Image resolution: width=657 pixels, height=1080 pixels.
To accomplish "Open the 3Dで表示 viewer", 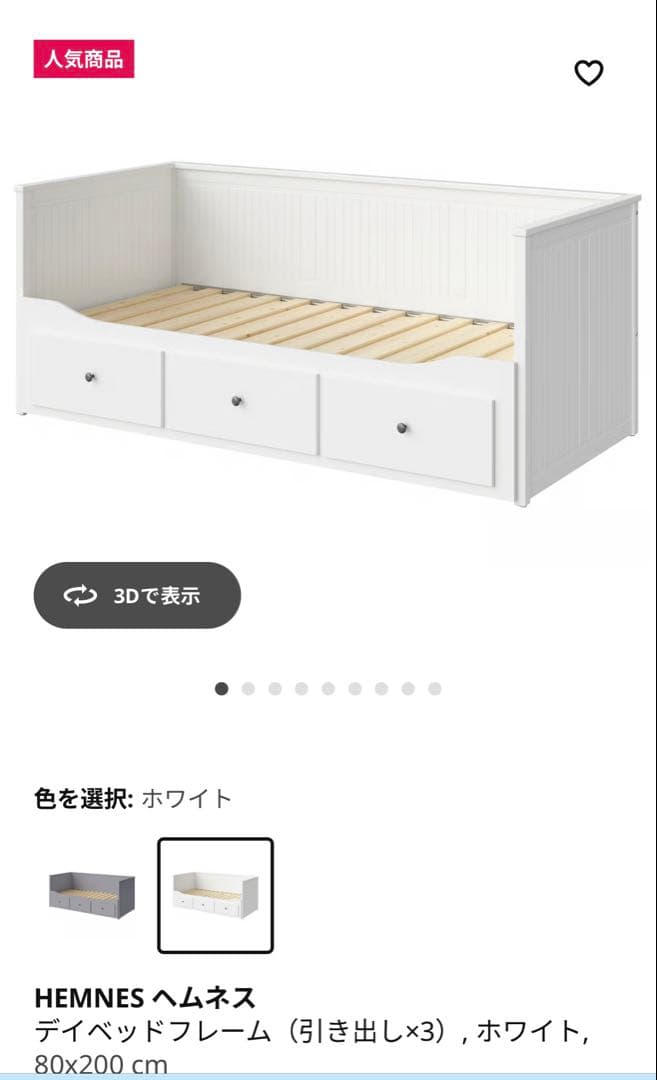I will click(x=137, y=595).
